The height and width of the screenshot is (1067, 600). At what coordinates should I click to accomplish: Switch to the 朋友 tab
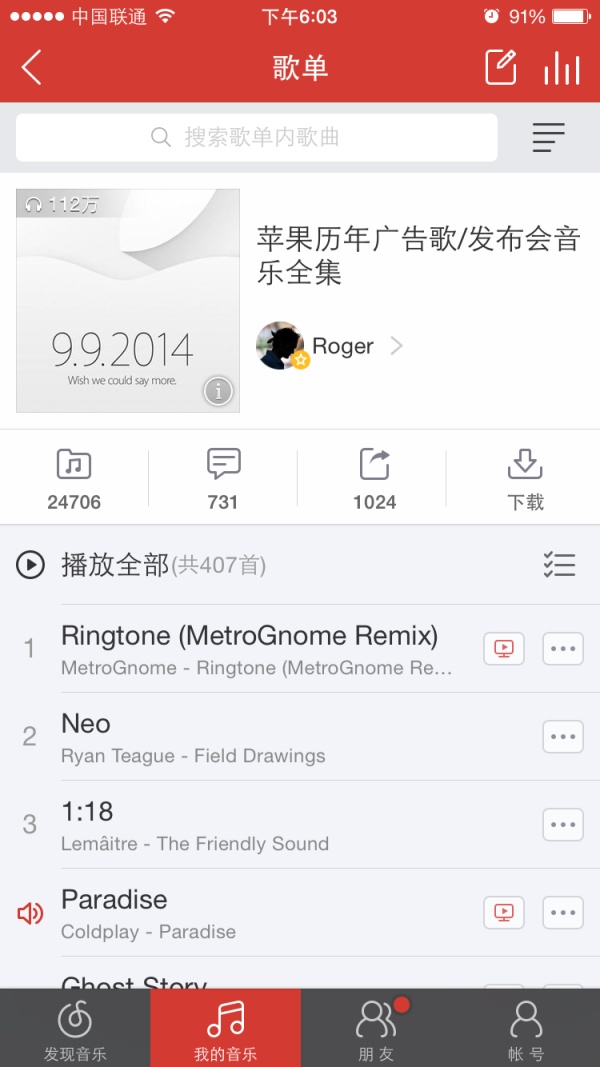pos(376,1030)
